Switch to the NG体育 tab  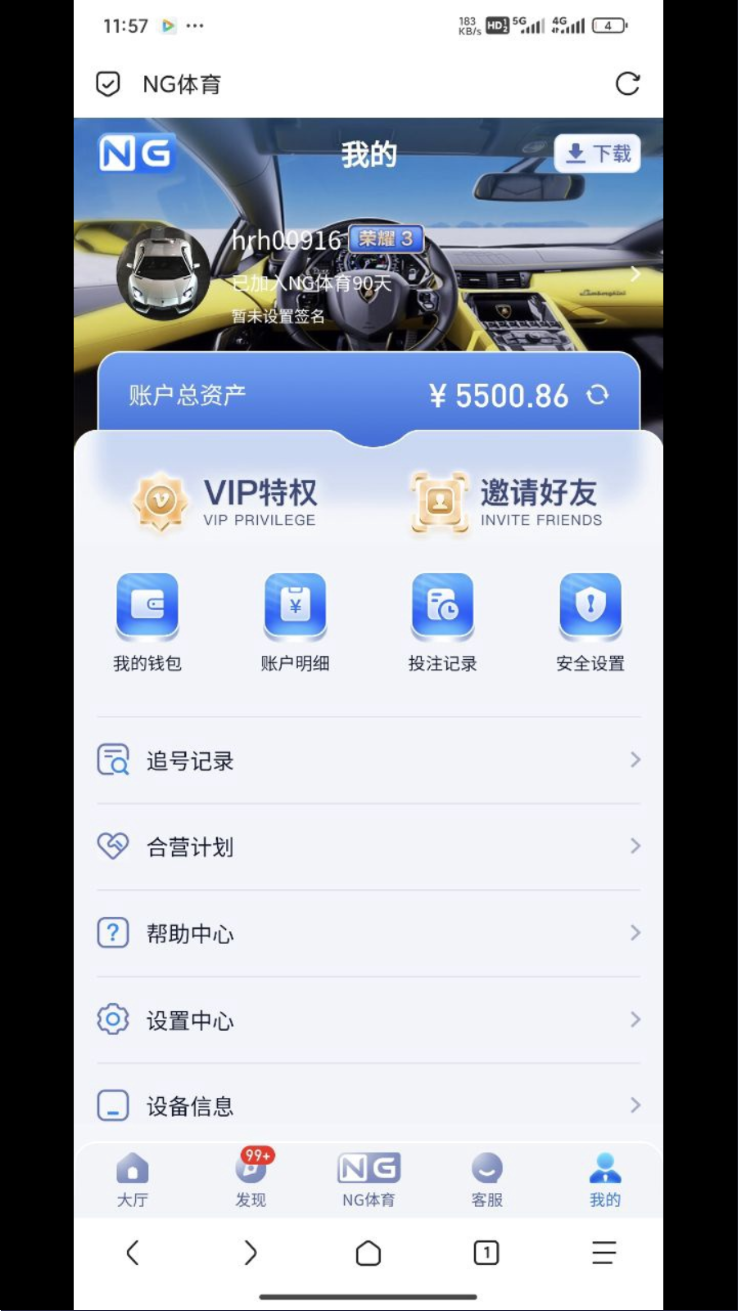[x=369, y=1180]
